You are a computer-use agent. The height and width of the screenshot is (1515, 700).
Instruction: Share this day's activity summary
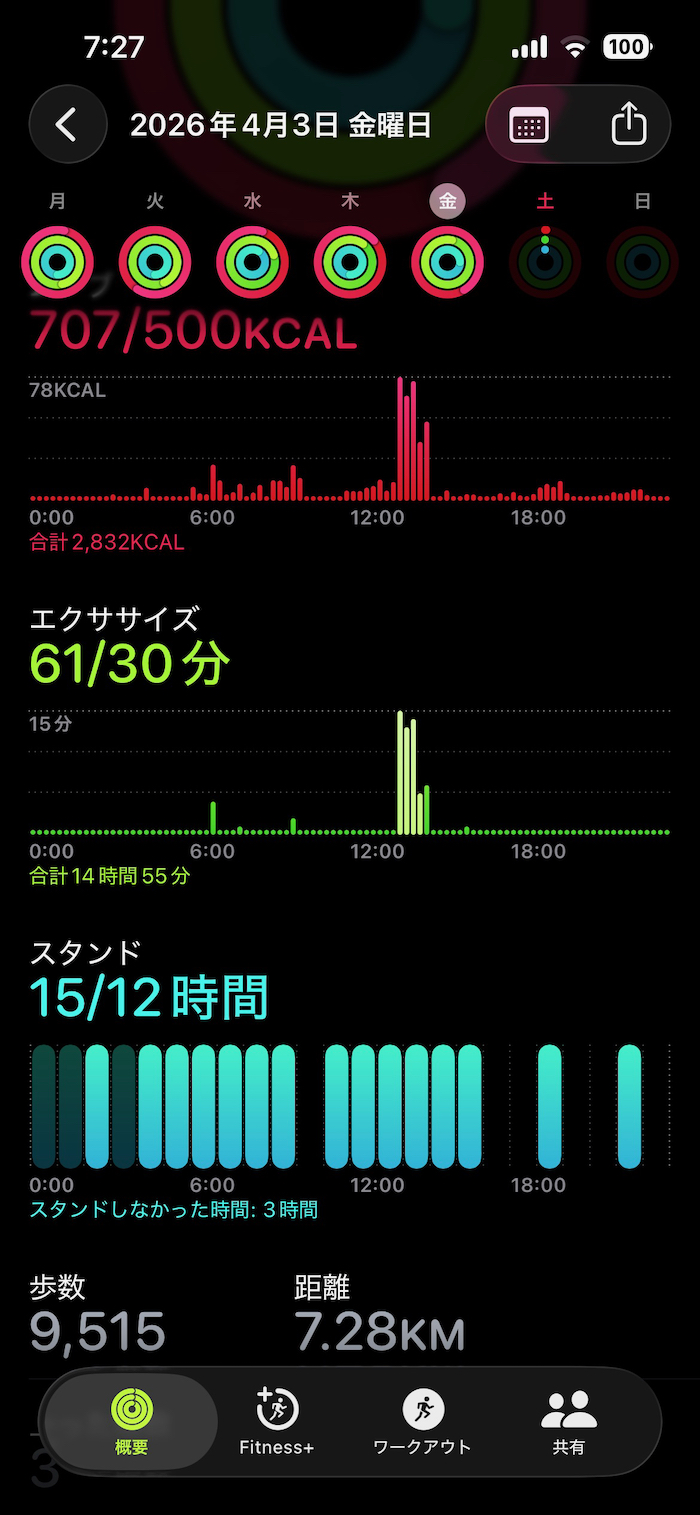point(628,125)
